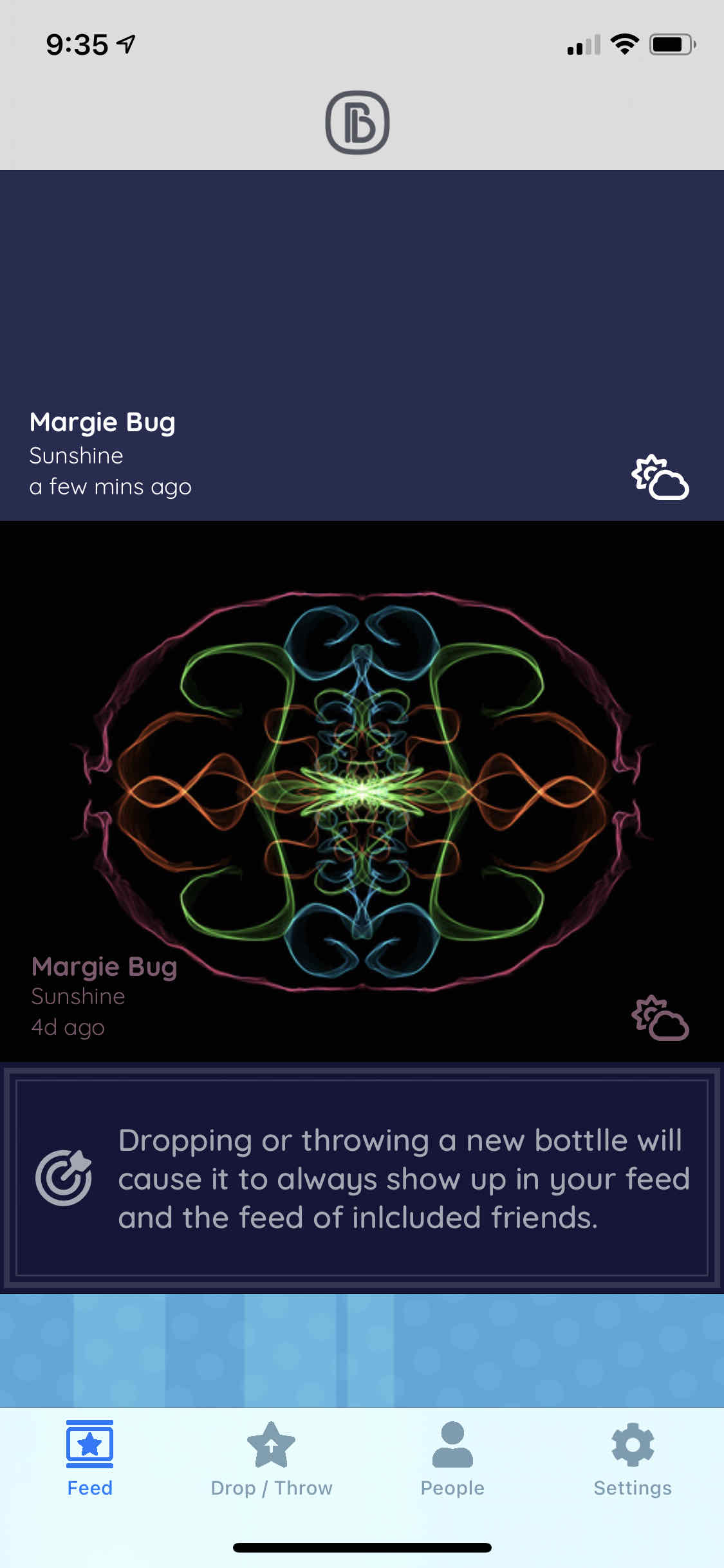Open Margie Bug's post from 4d ago

point(362,790)
